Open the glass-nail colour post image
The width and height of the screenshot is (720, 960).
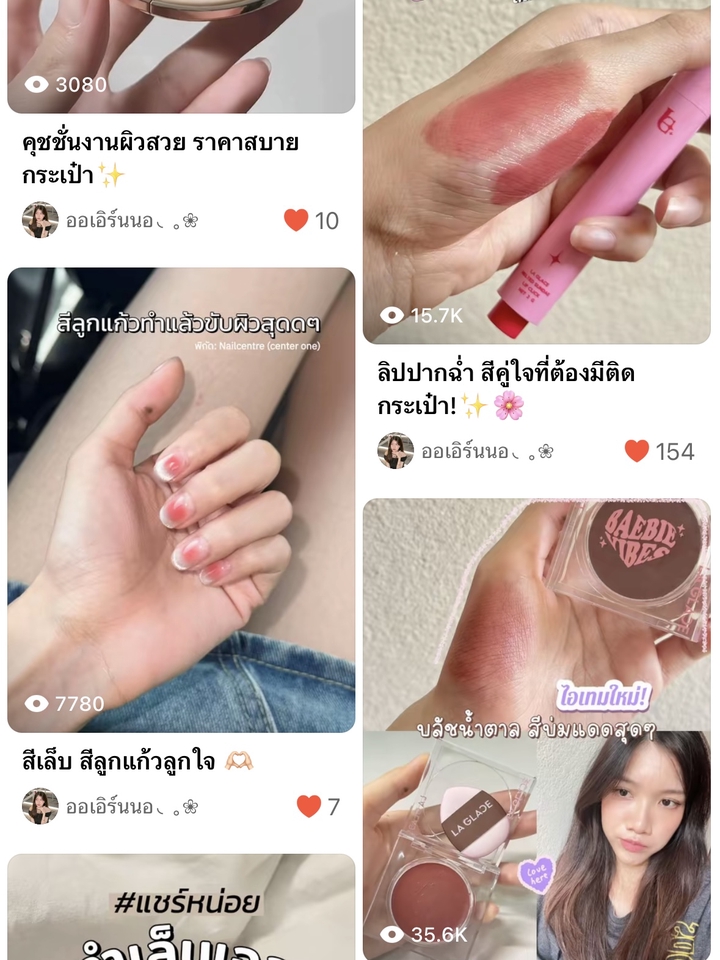pos(181,500)
